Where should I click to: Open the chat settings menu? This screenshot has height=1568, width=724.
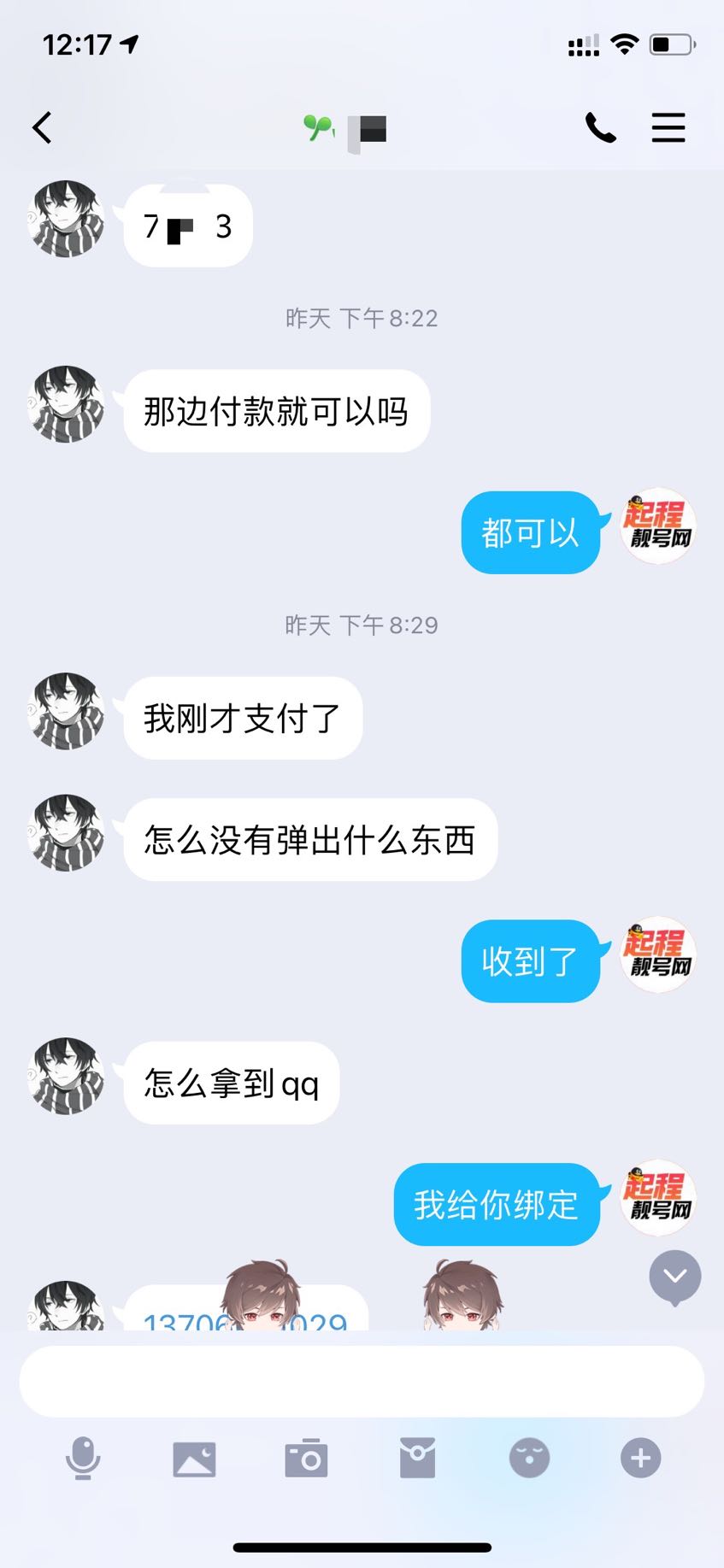pos(668,128)
